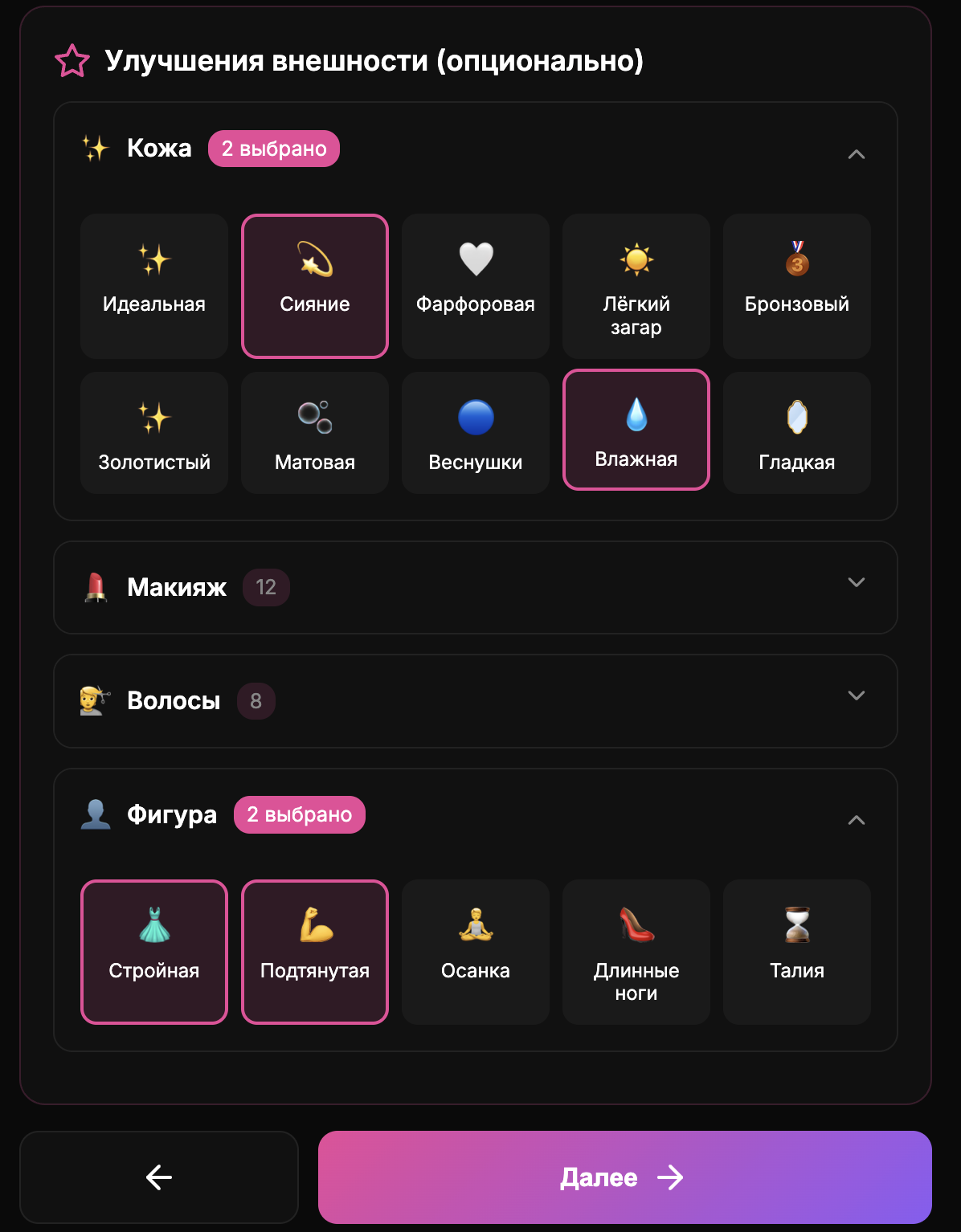961x1232 pixels.
Task: Choose Длинные ноги
Action: click(636, 952)
